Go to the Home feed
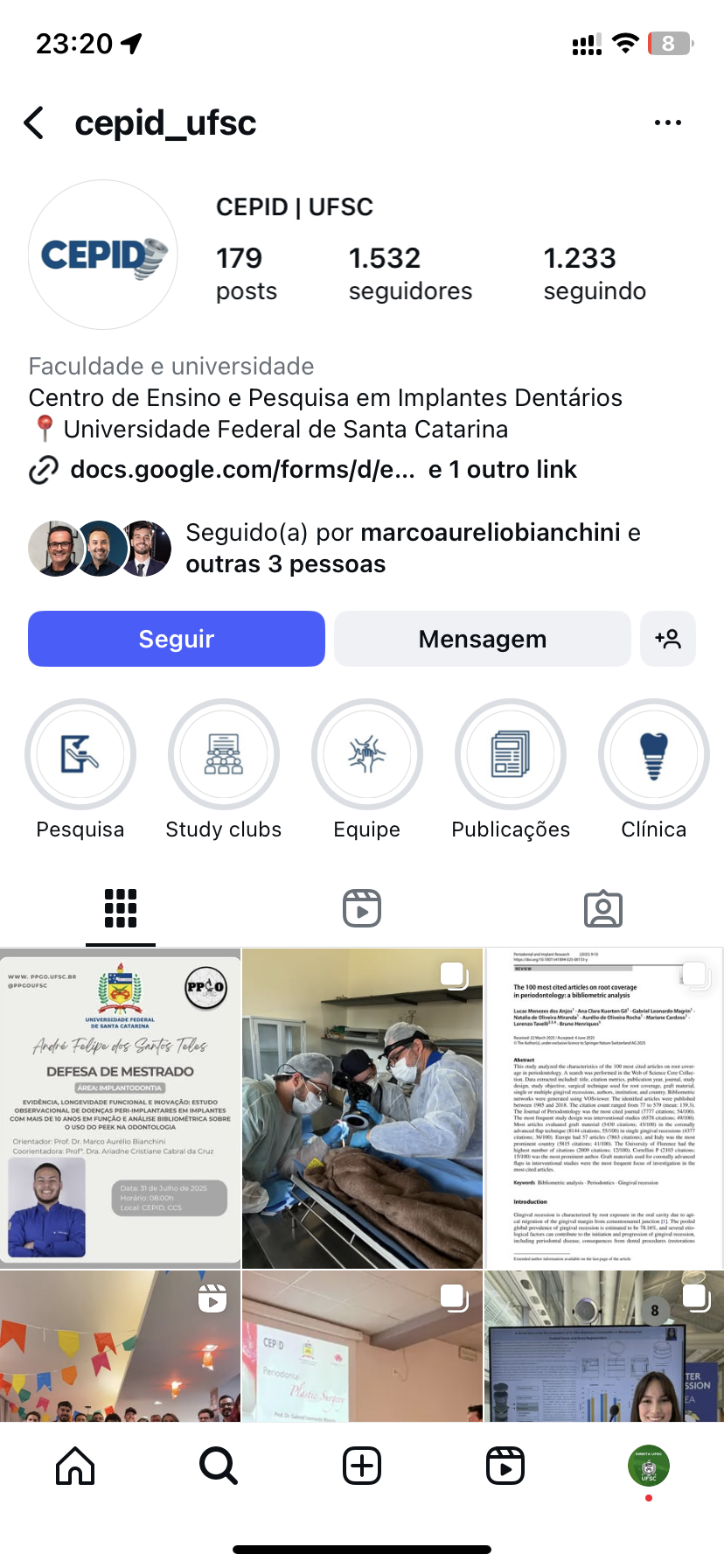Screen dimensions: 724x1568 click(75, 1466)
